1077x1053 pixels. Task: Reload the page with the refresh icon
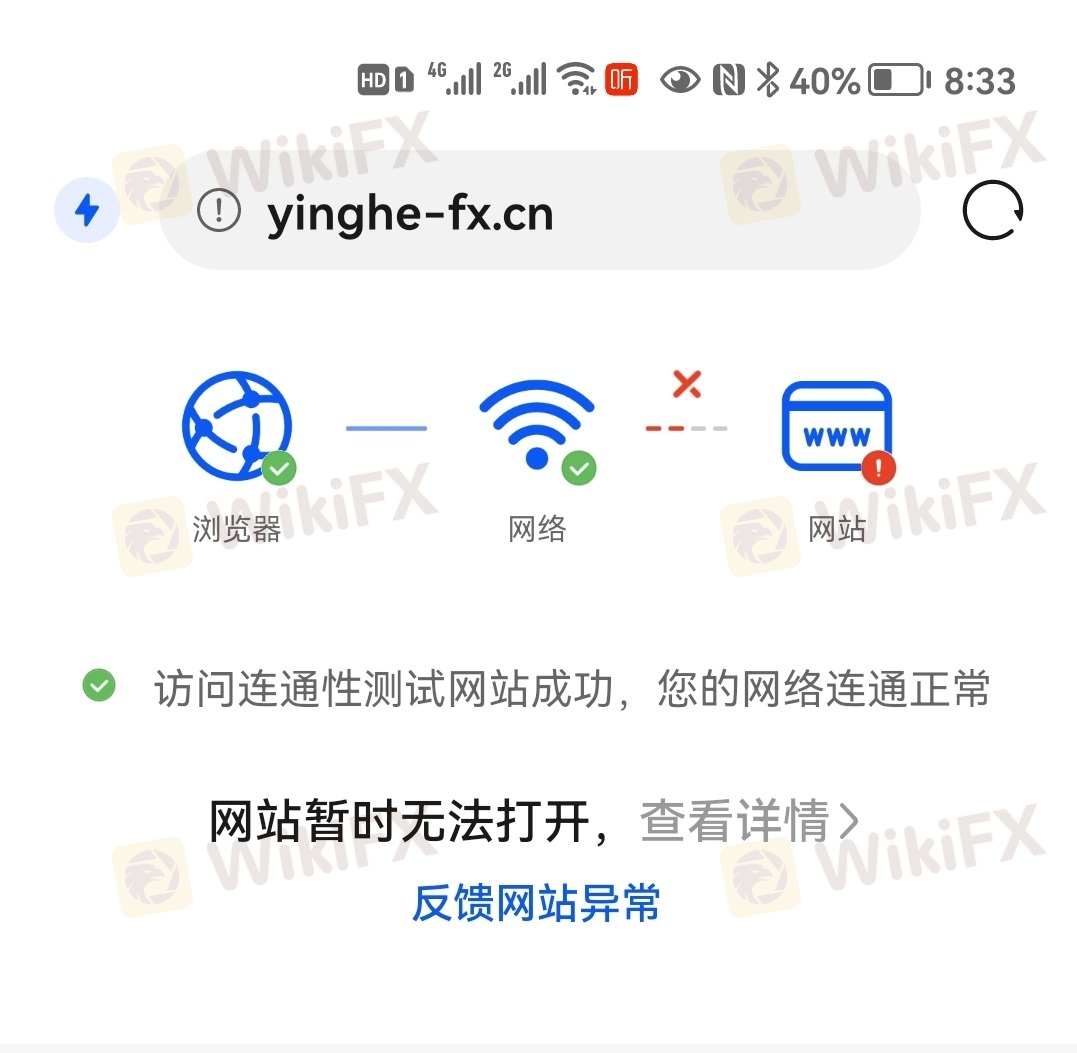point(992,211)
